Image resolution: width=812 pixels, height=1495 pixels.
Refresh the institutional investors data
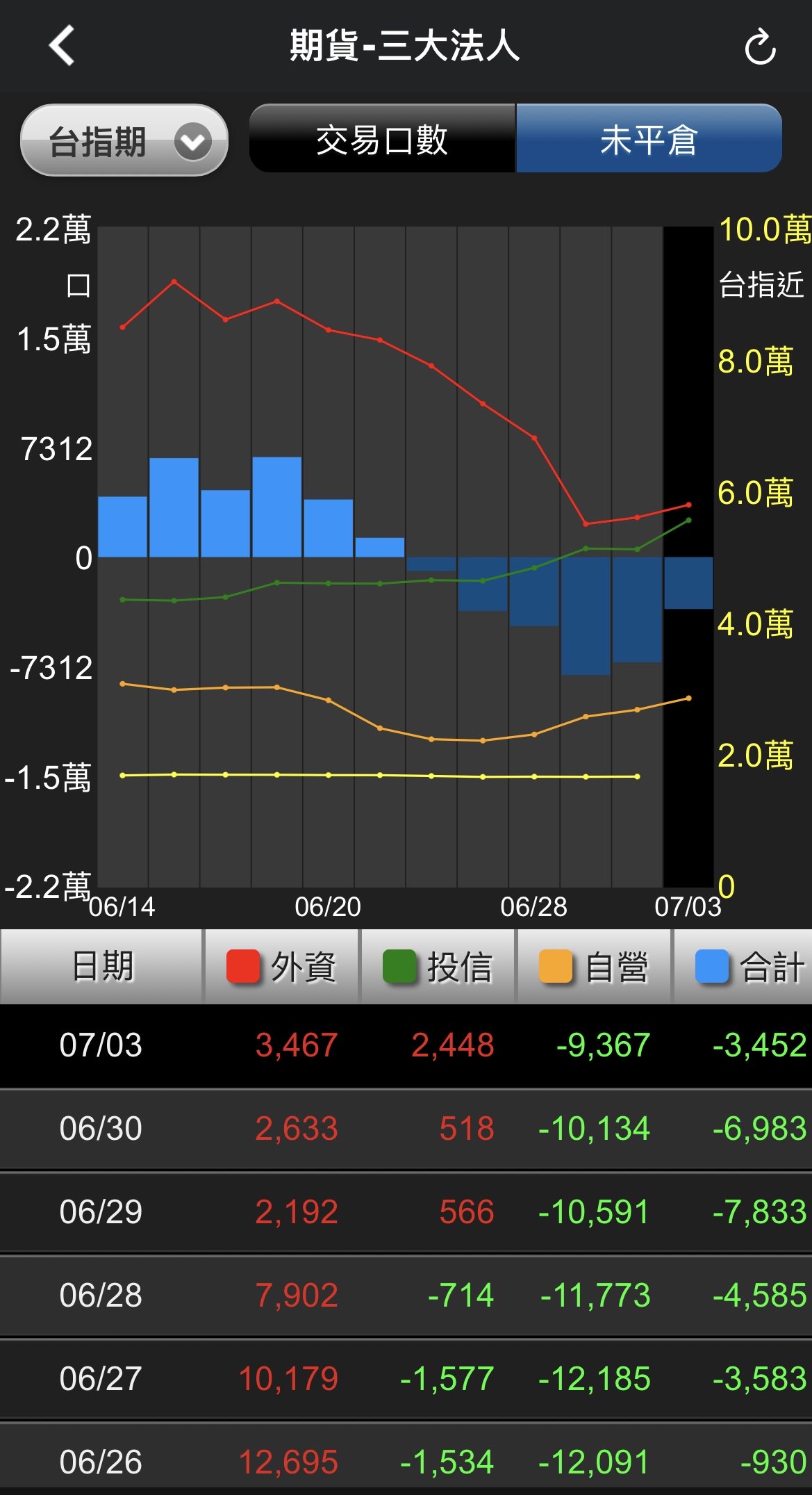760,47
